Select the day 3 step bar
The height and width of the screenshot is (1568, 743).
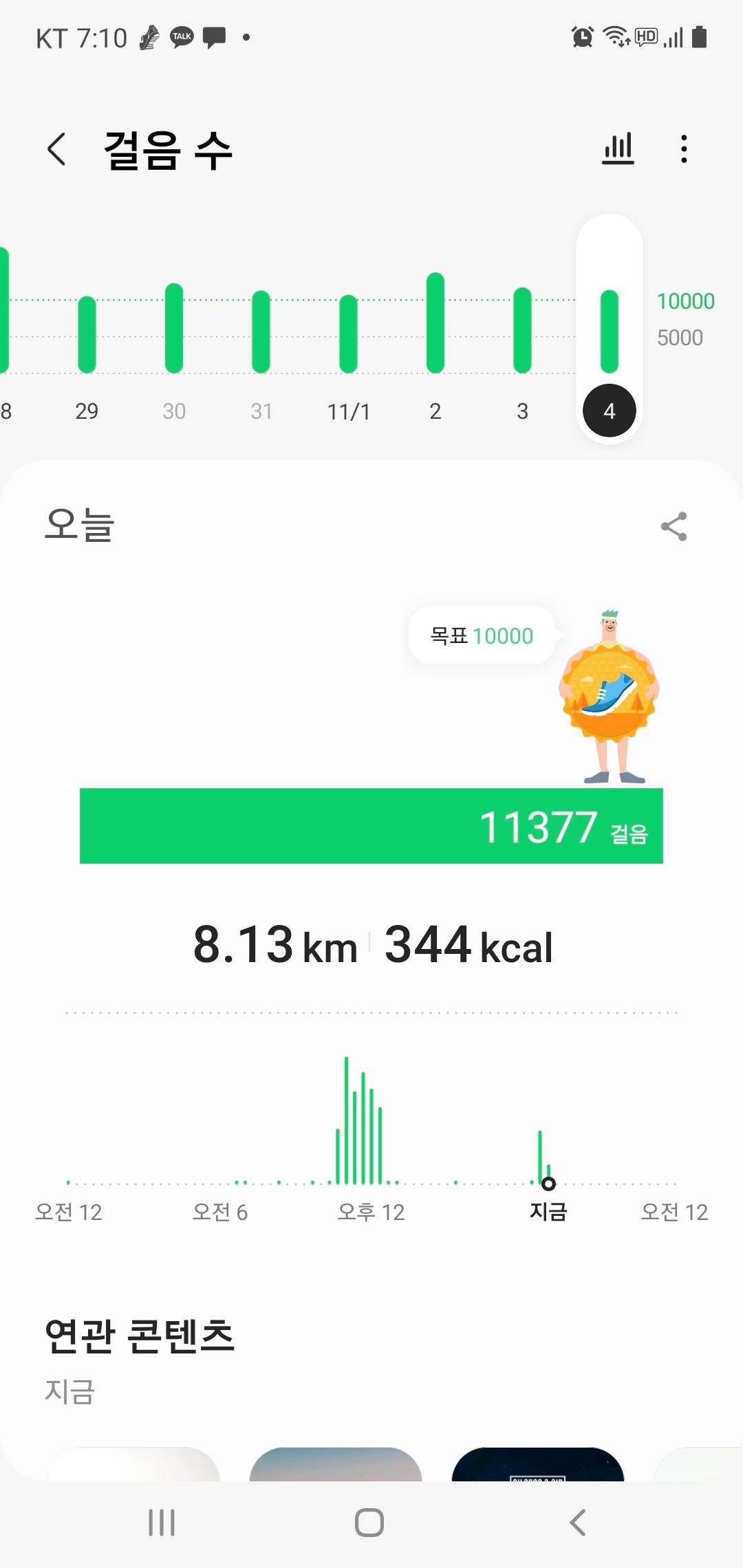click(x=523, y=331)
